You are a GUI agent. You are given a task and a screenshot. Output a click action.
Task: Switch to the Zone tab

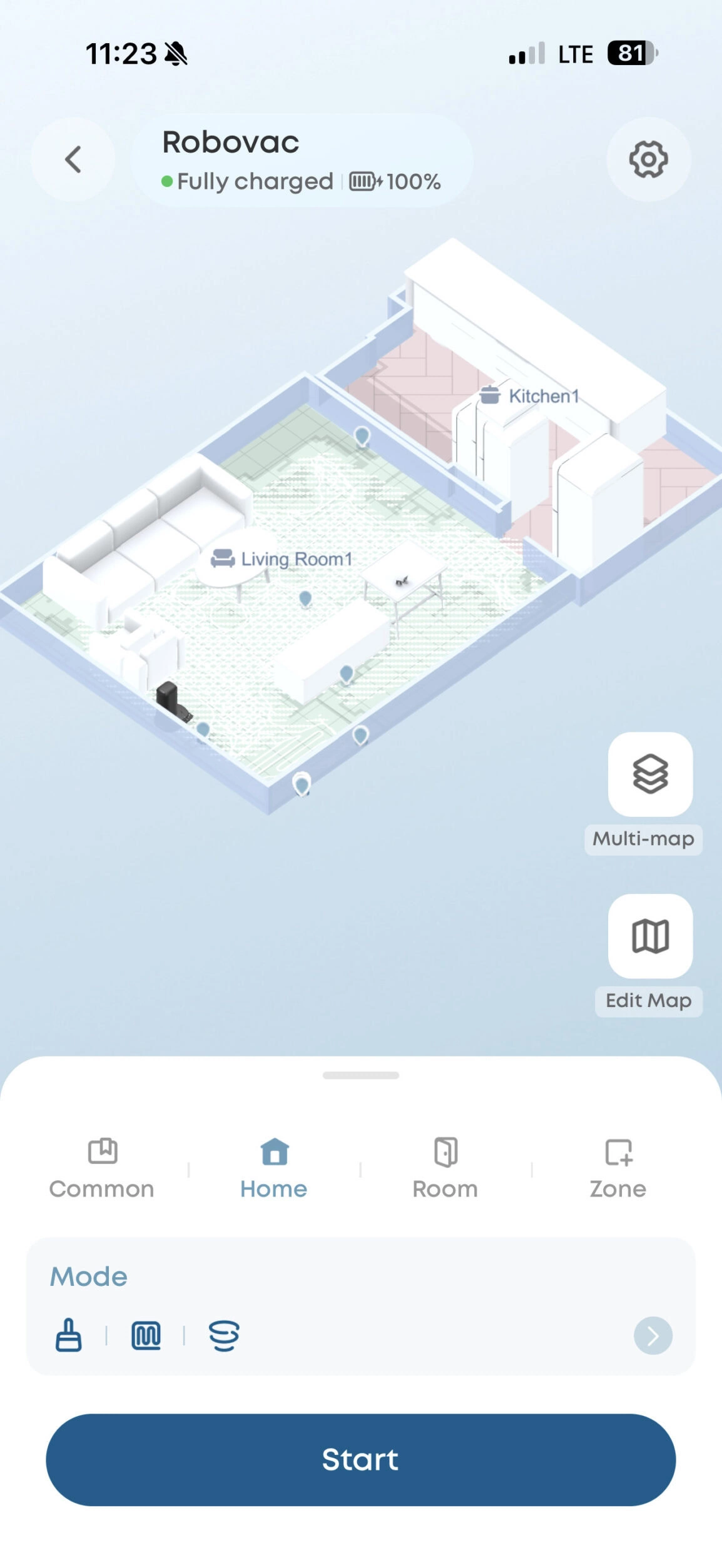click(618, 1168)
